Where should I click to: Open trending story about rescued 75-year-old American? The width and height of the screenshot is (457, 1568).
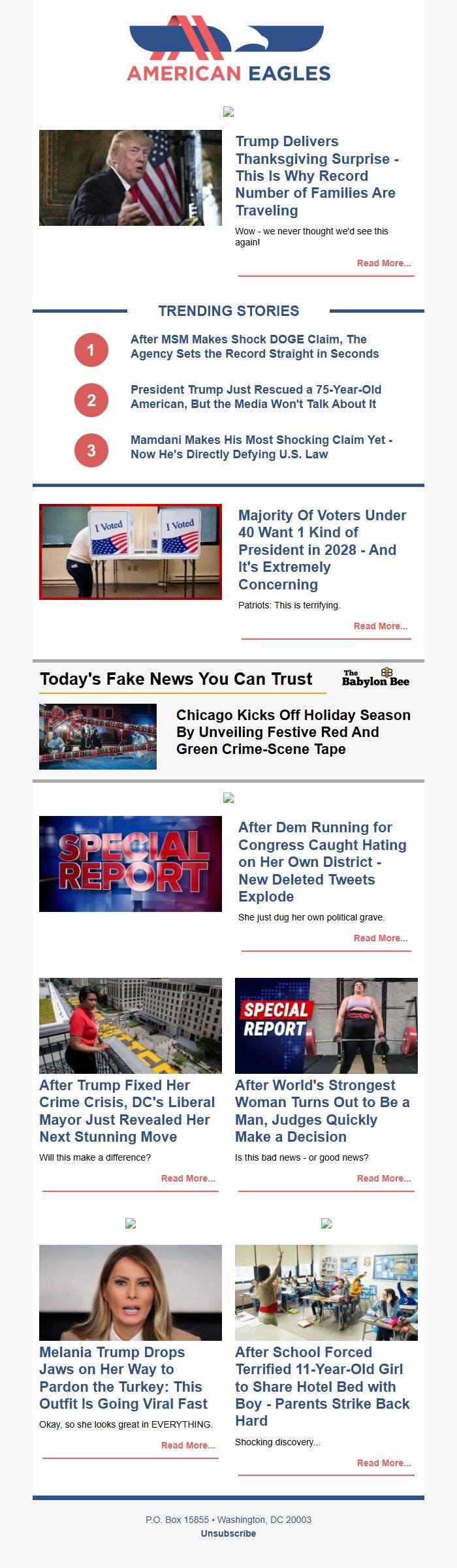tap(255, 397)
